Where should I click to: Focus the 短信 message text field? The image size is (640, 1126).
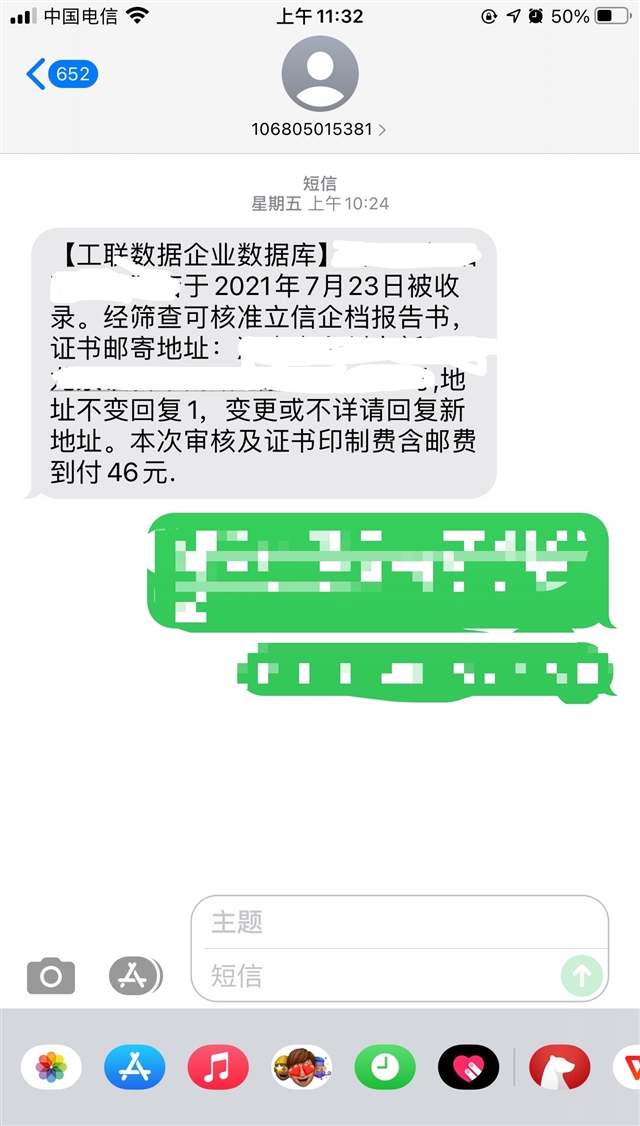pyautogui.click(x=380, y=975)
